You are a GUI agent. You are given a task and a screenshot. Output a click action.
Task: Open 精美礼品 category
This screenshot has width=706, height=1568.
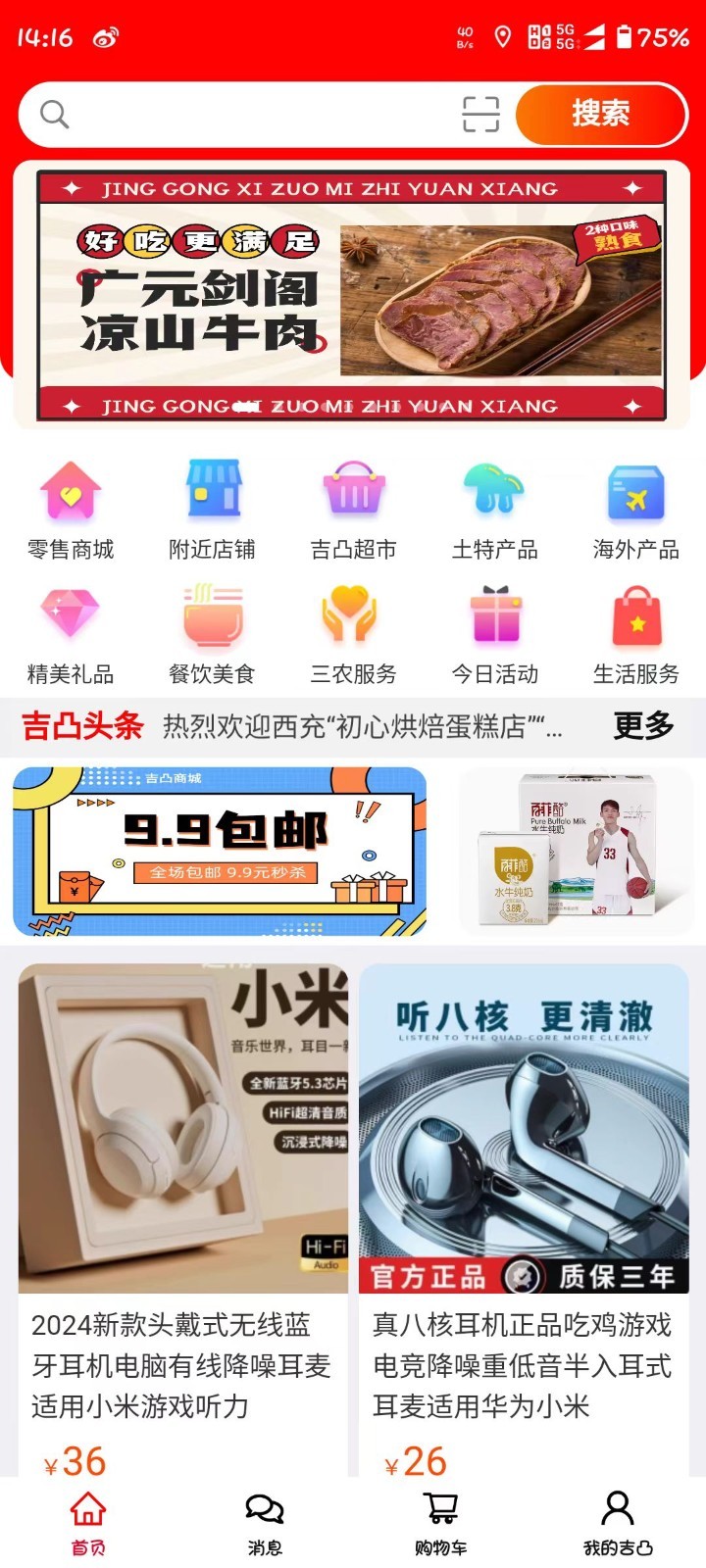[x=71, y=634]
